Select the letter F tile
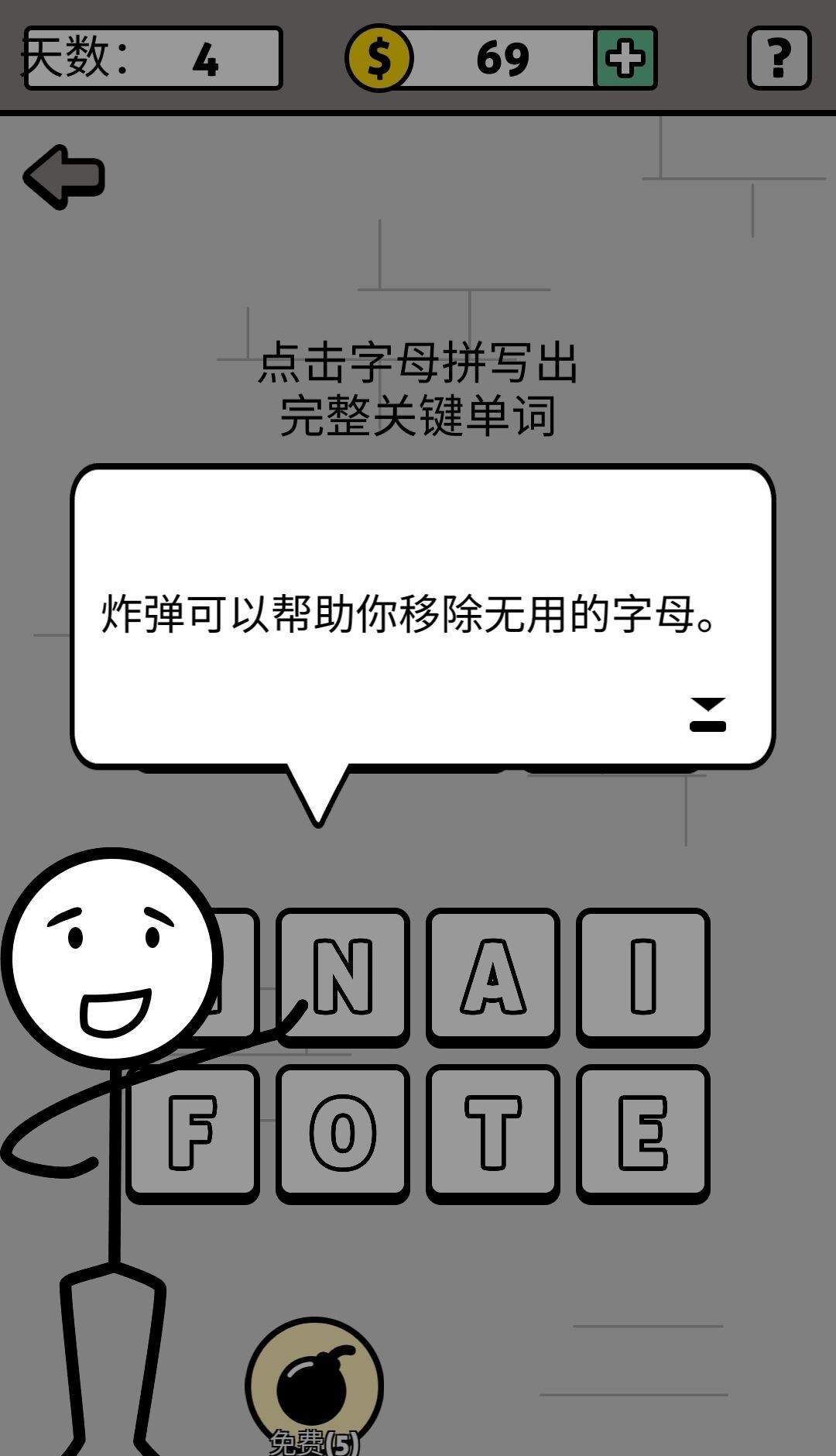The height and width of the screenshot is (1456, 836). pos(192,1132)
